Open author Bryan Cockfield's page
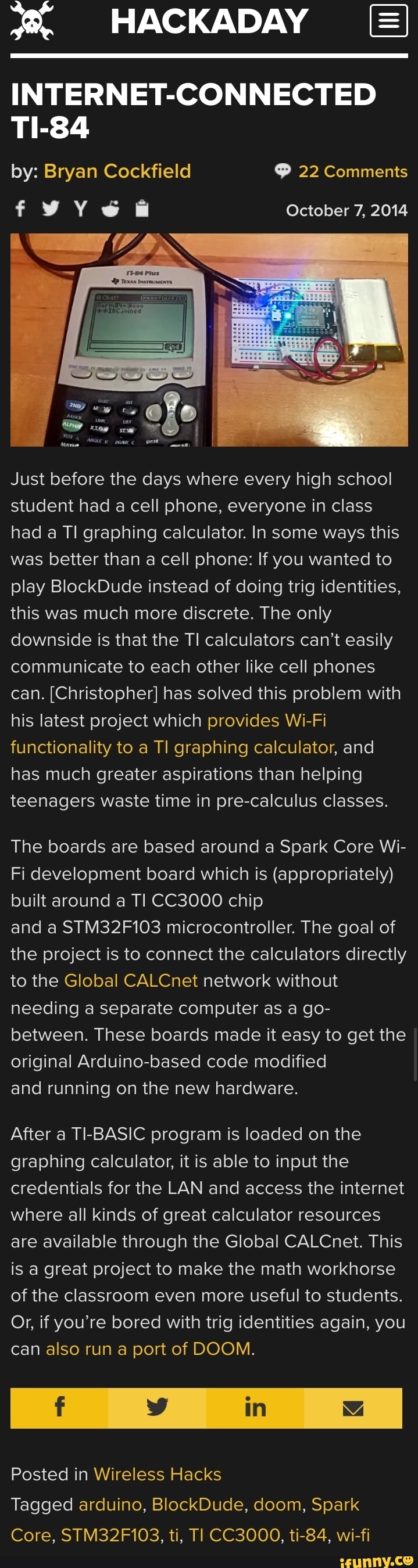Screen dimensions: 418x1568 pyautogui.click(x=117, y=171)
